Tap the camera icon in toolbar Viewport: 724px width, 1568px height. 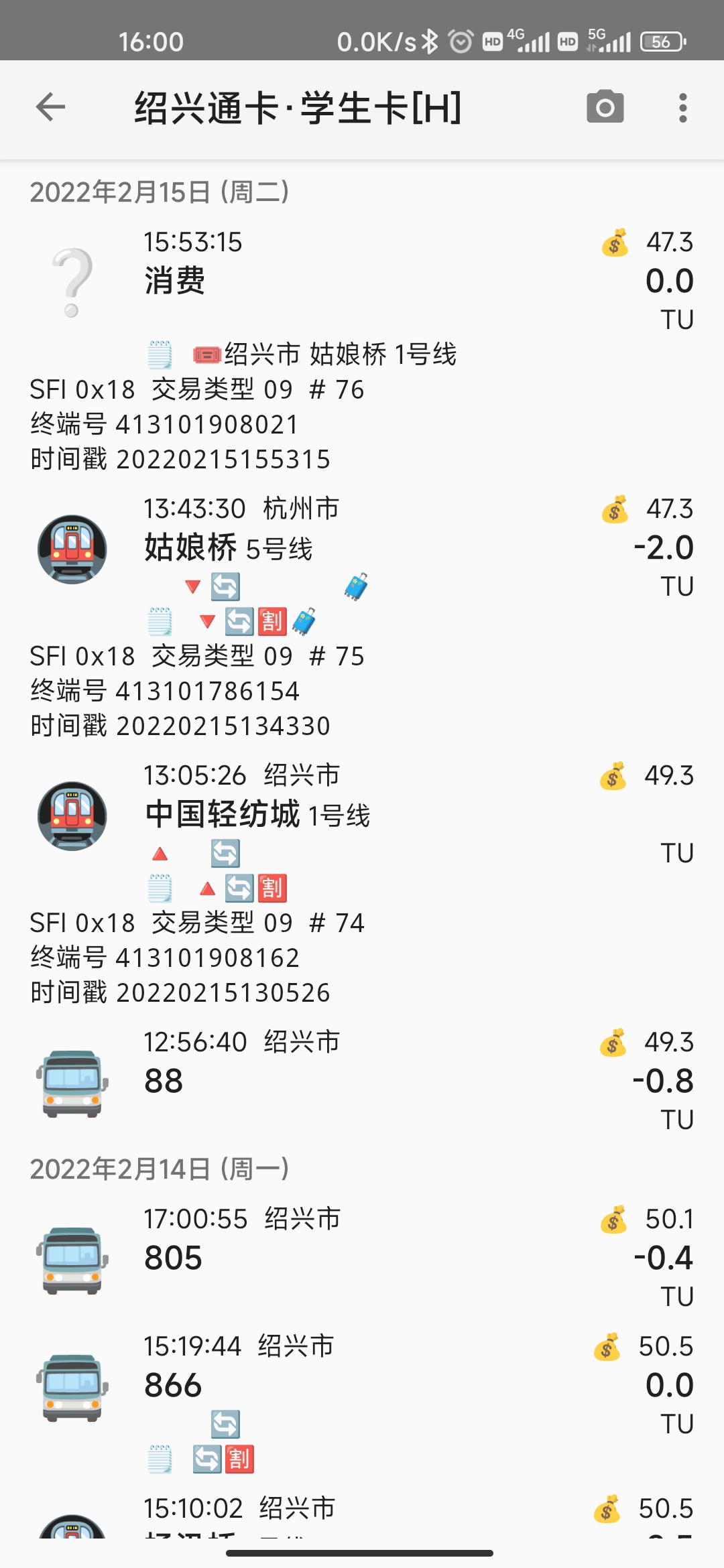coord(605,107)
